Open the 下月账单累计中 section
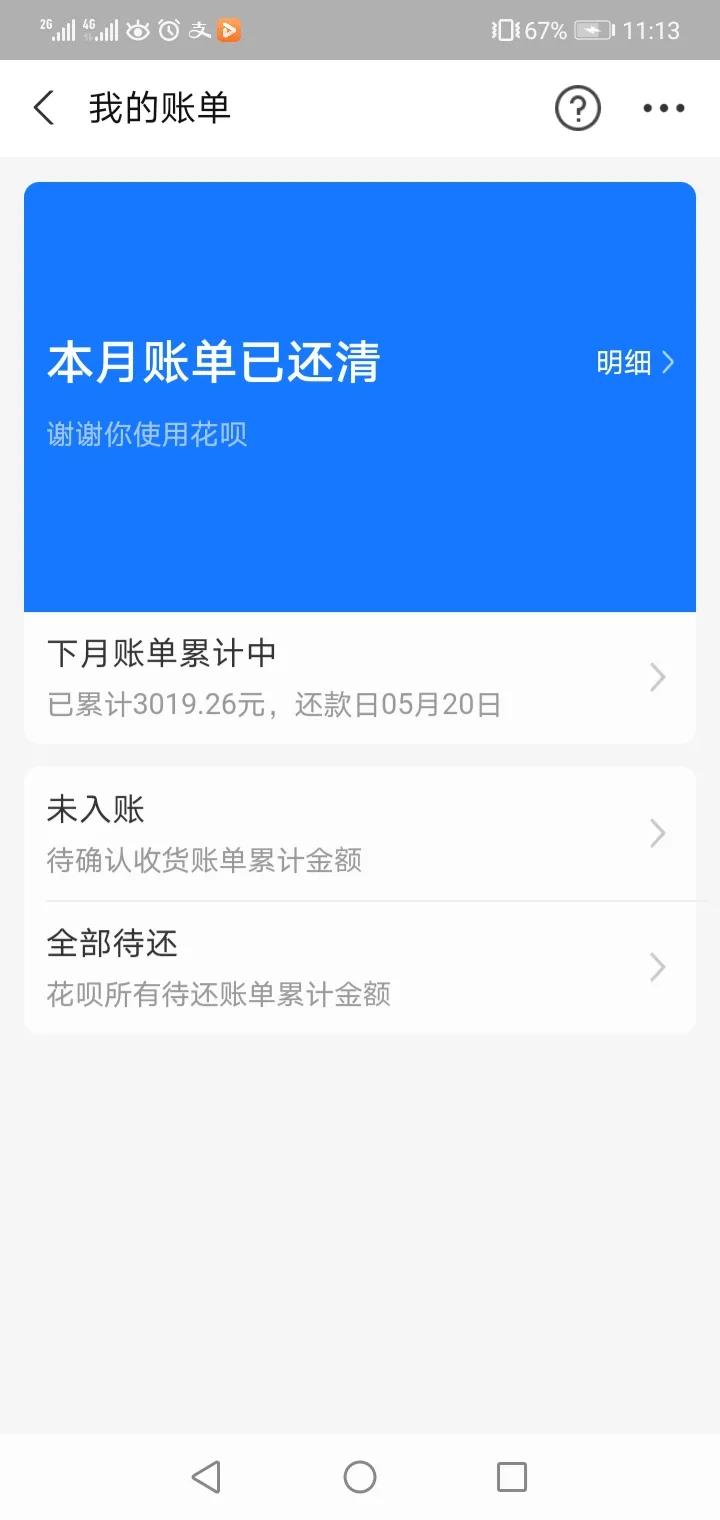Image resolution: width=720 pixels, height=1520 pixels. (x=360, y=677)
